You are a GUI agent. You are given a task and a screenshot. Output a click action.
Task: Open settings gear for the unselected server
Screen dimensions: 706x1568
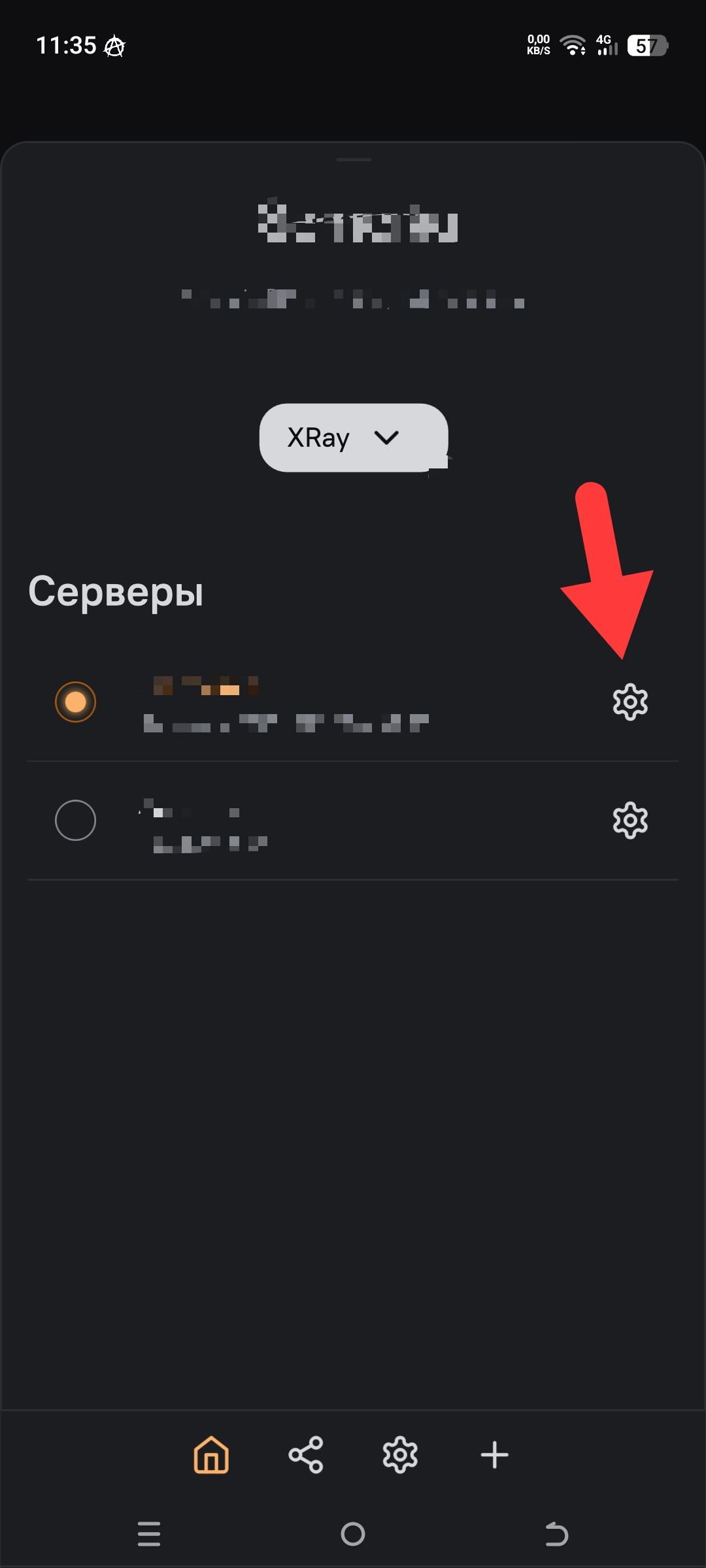(x=630, y=821)
